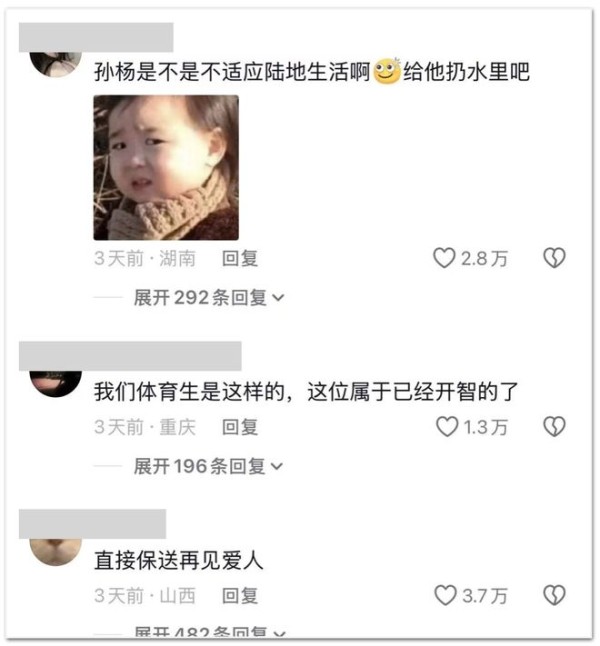Reply to the comment from 湖南
Image resolution: width=600 pixels, height=646 pixels.
pos(240,258)
